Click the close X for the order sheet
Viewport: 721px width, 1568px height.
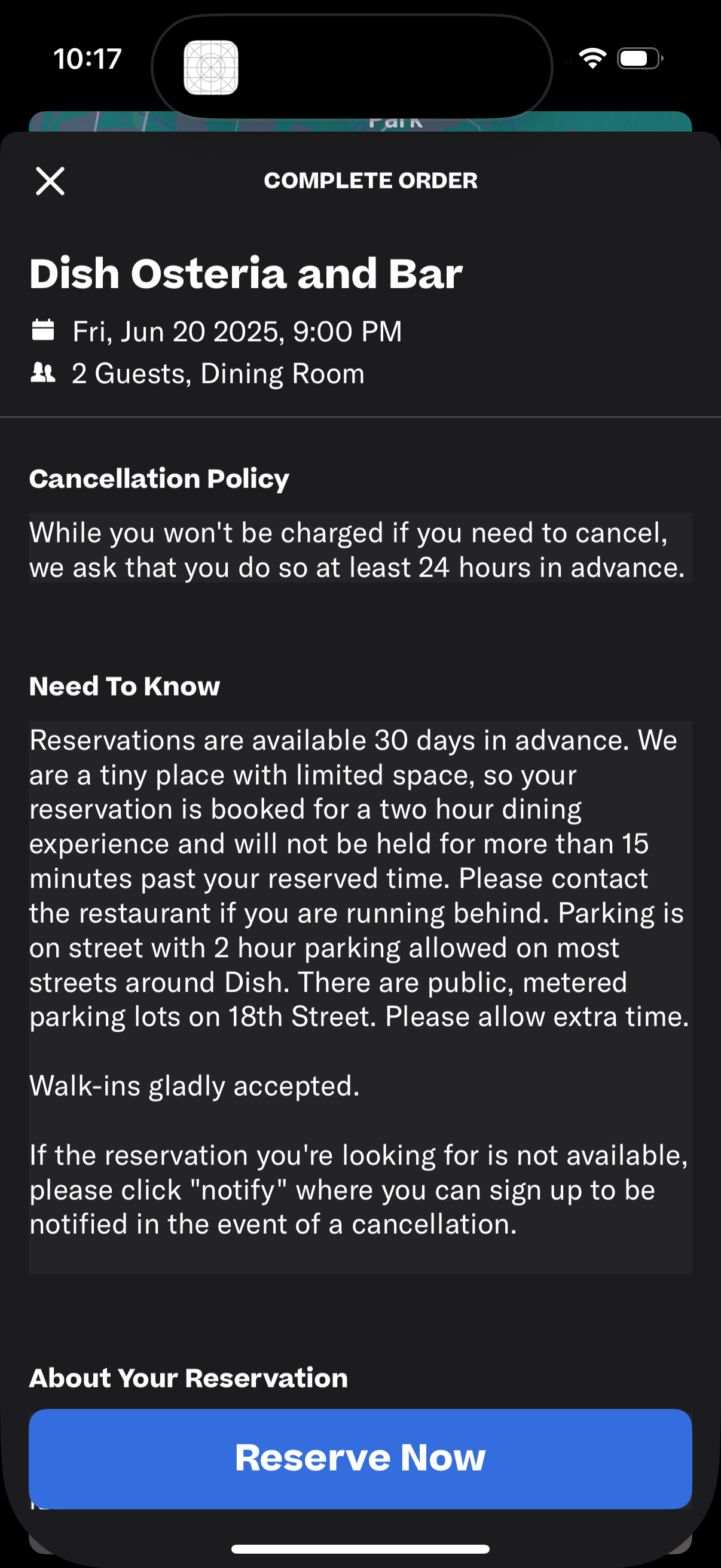pyautogui.click(x=50, y=180)
